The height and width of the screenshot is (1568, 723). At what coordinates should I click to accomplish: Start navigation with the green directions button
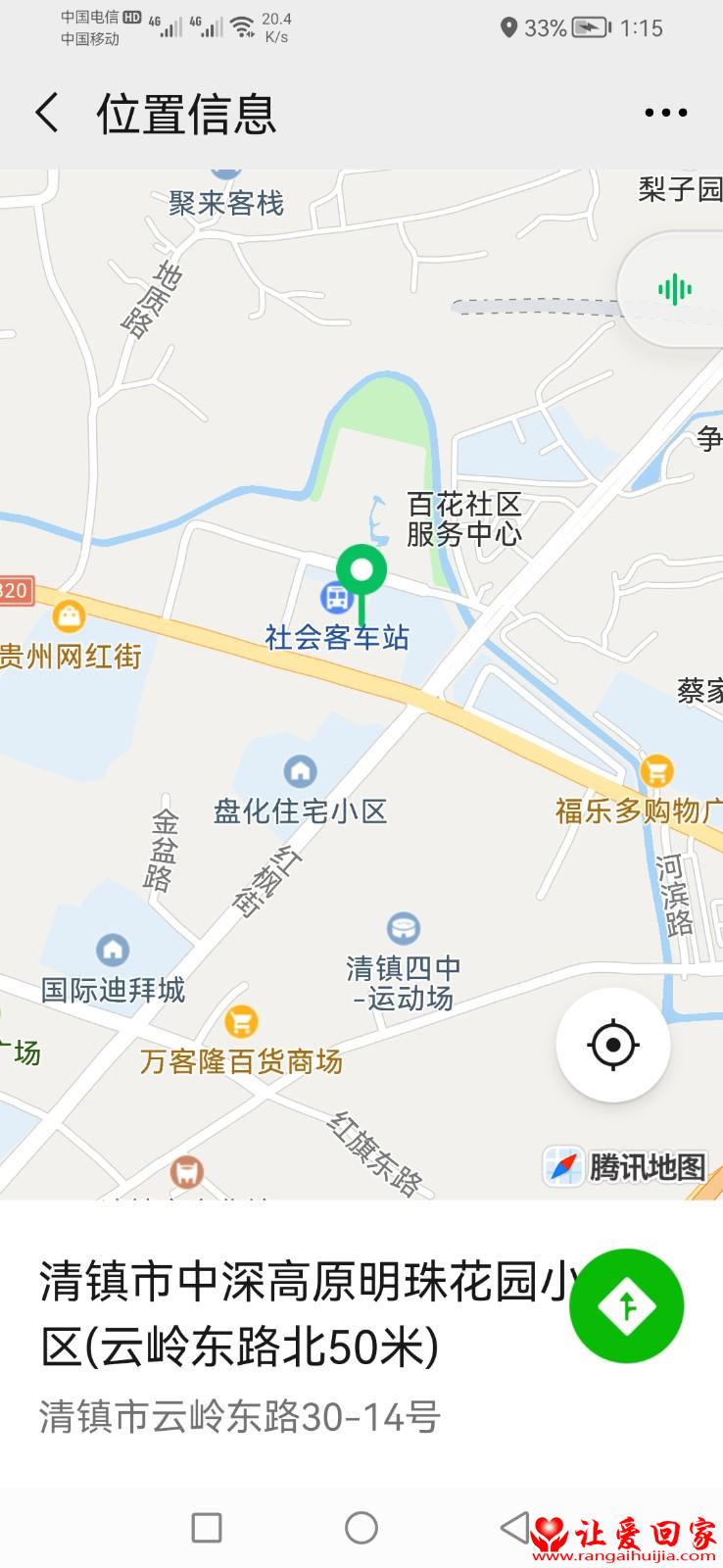coord(627,1305)
